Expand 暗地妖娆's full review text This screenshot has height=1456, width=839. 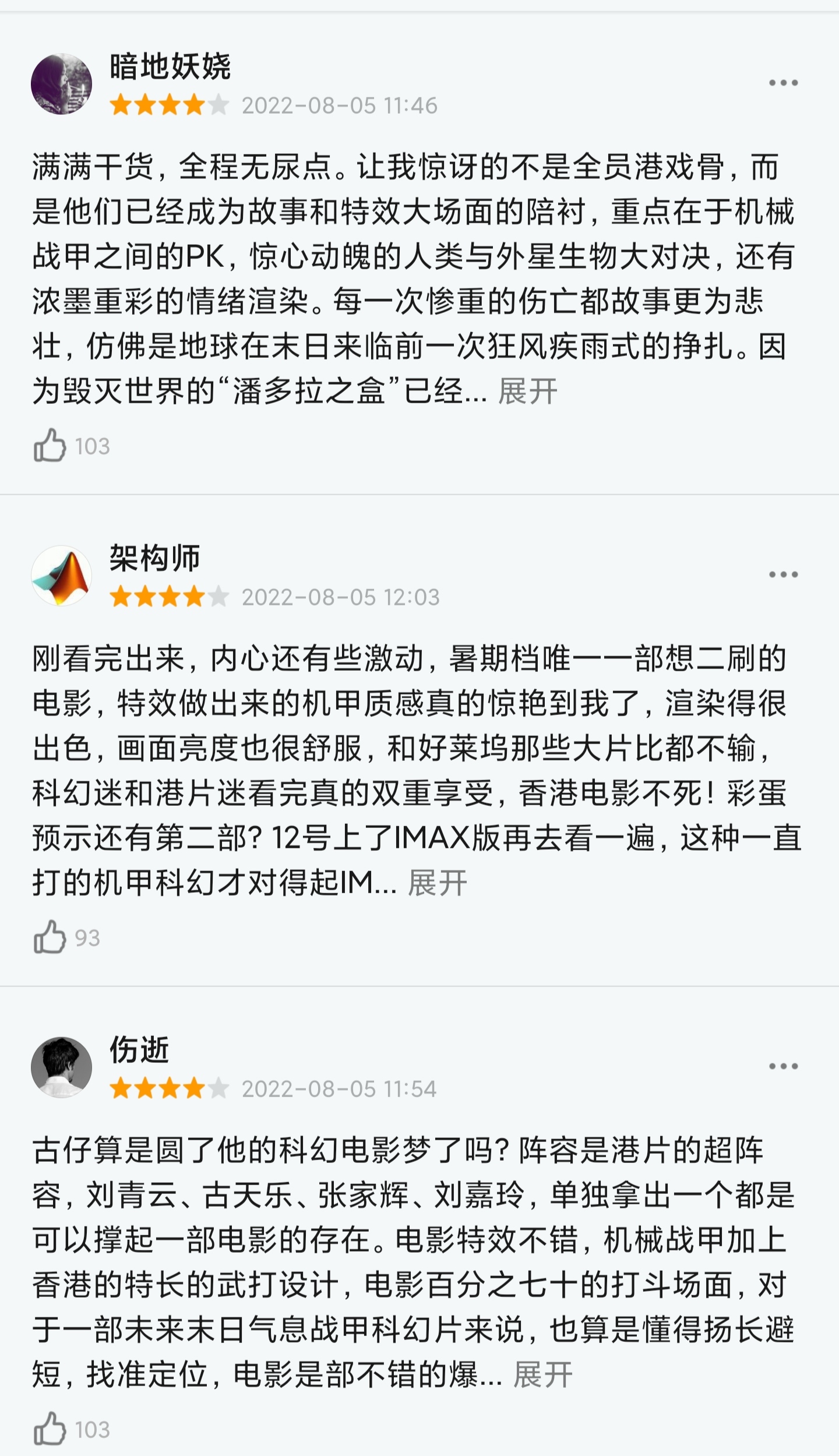[527, 391]
